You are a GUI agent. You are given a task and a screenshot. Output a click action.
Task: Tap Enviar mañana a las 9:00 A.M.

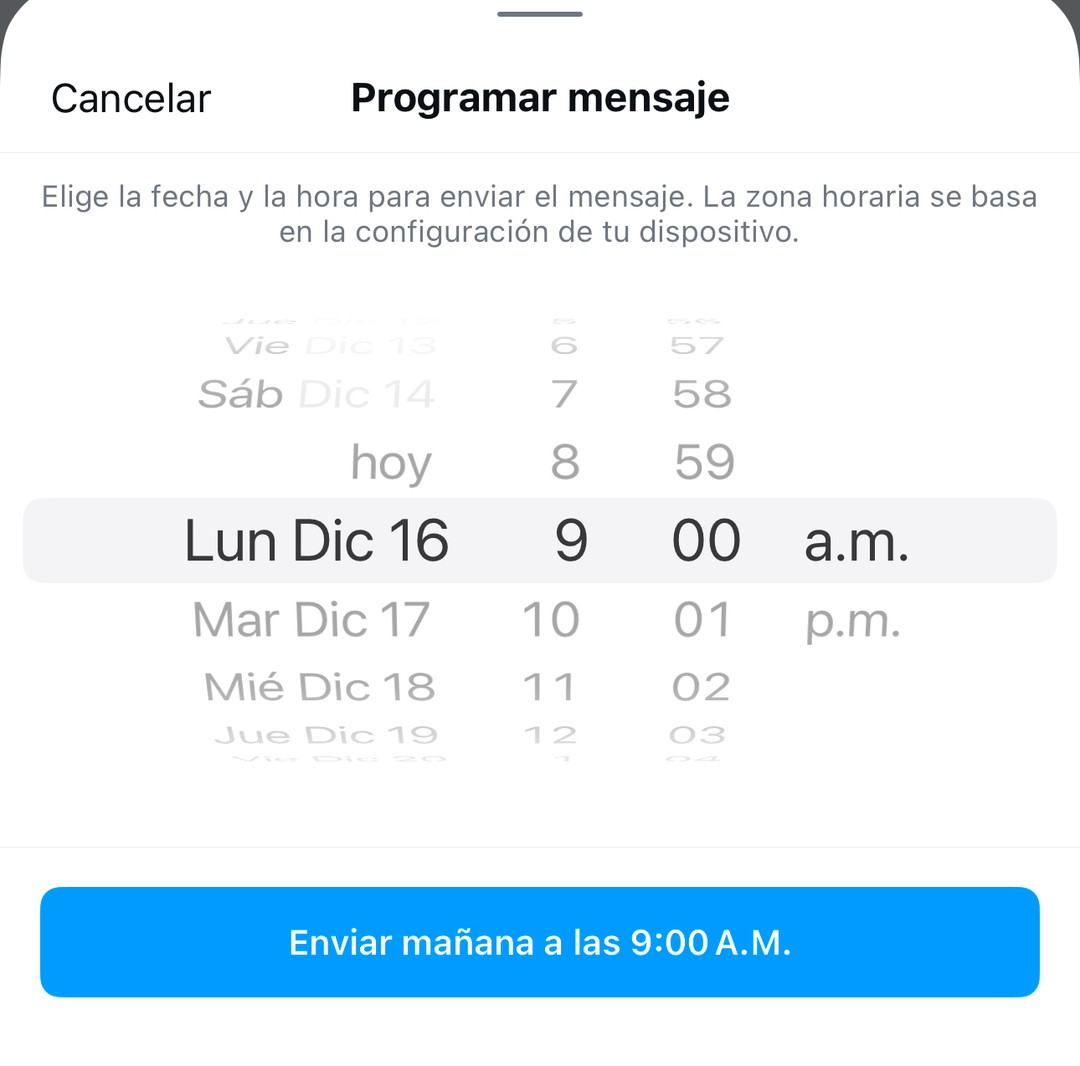click(x=540, y=942)
